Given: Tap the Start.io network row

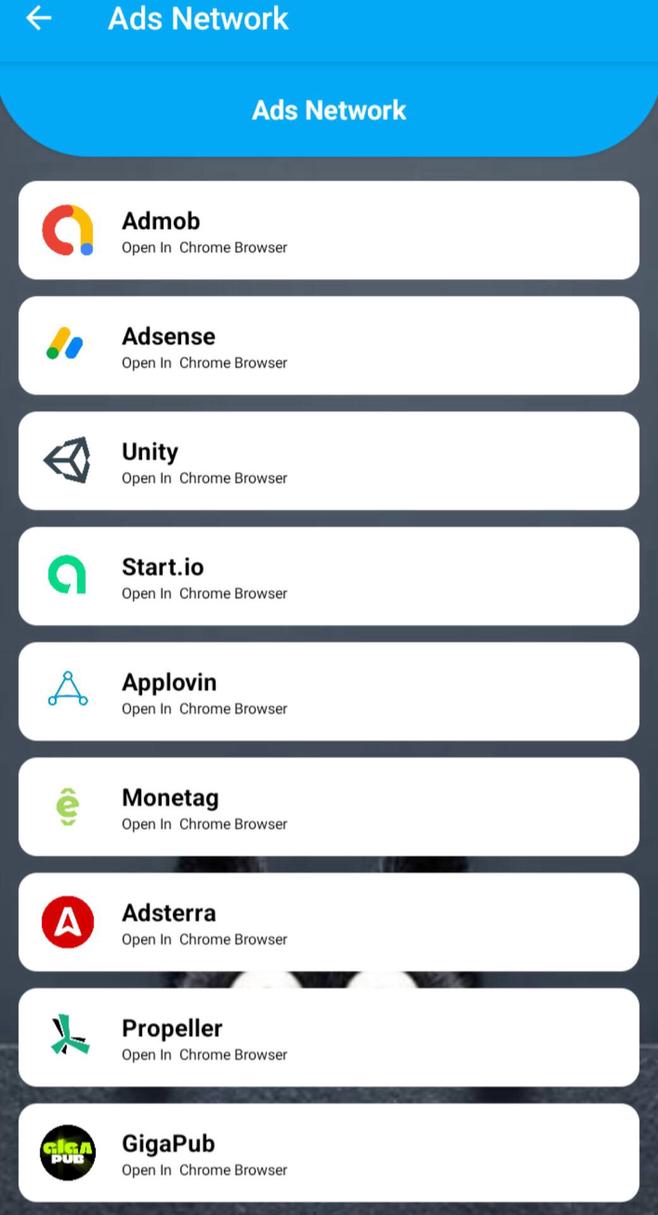Looking at the screenshot, I should click(328, 576).
